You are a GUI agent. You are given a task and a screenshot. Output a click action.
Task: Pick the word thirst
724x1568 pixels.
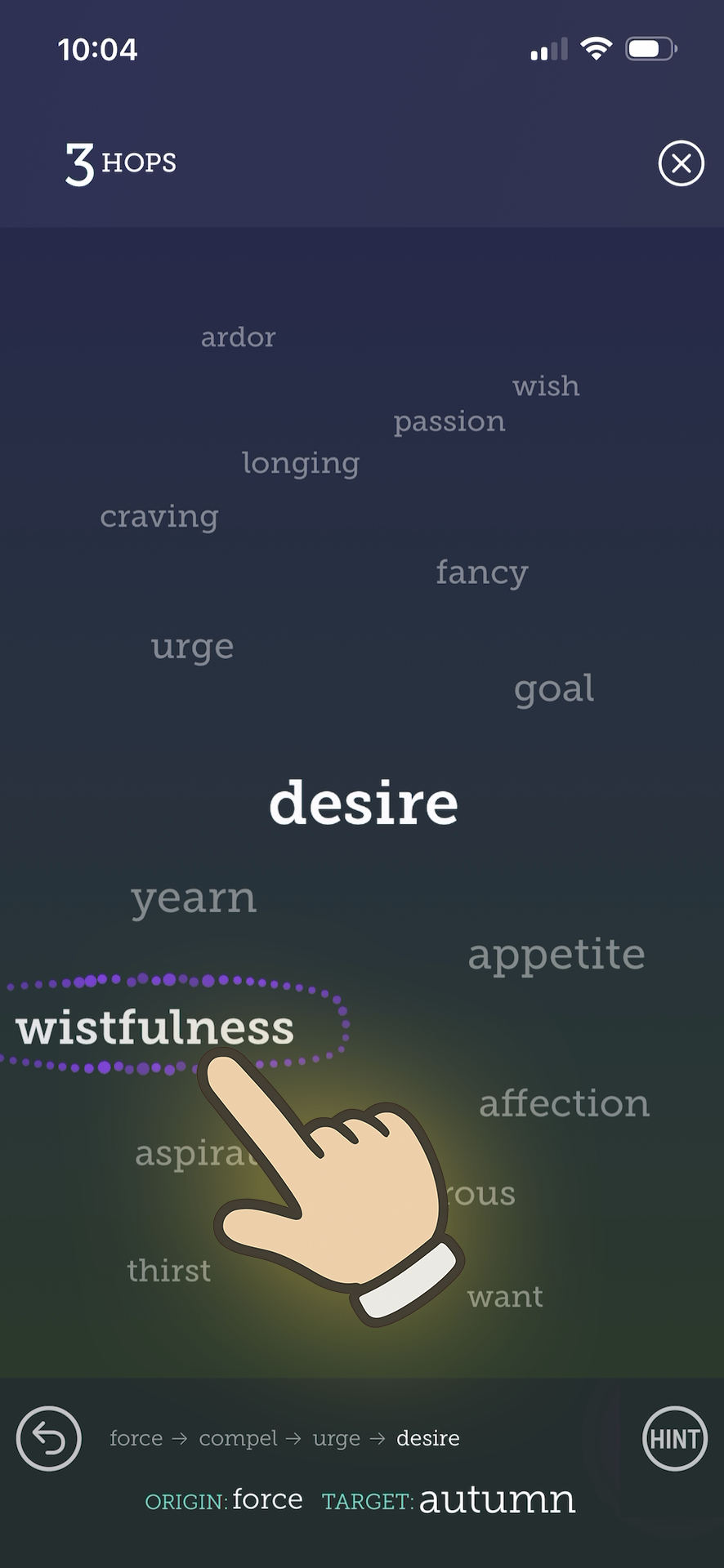pos(169,1270)
